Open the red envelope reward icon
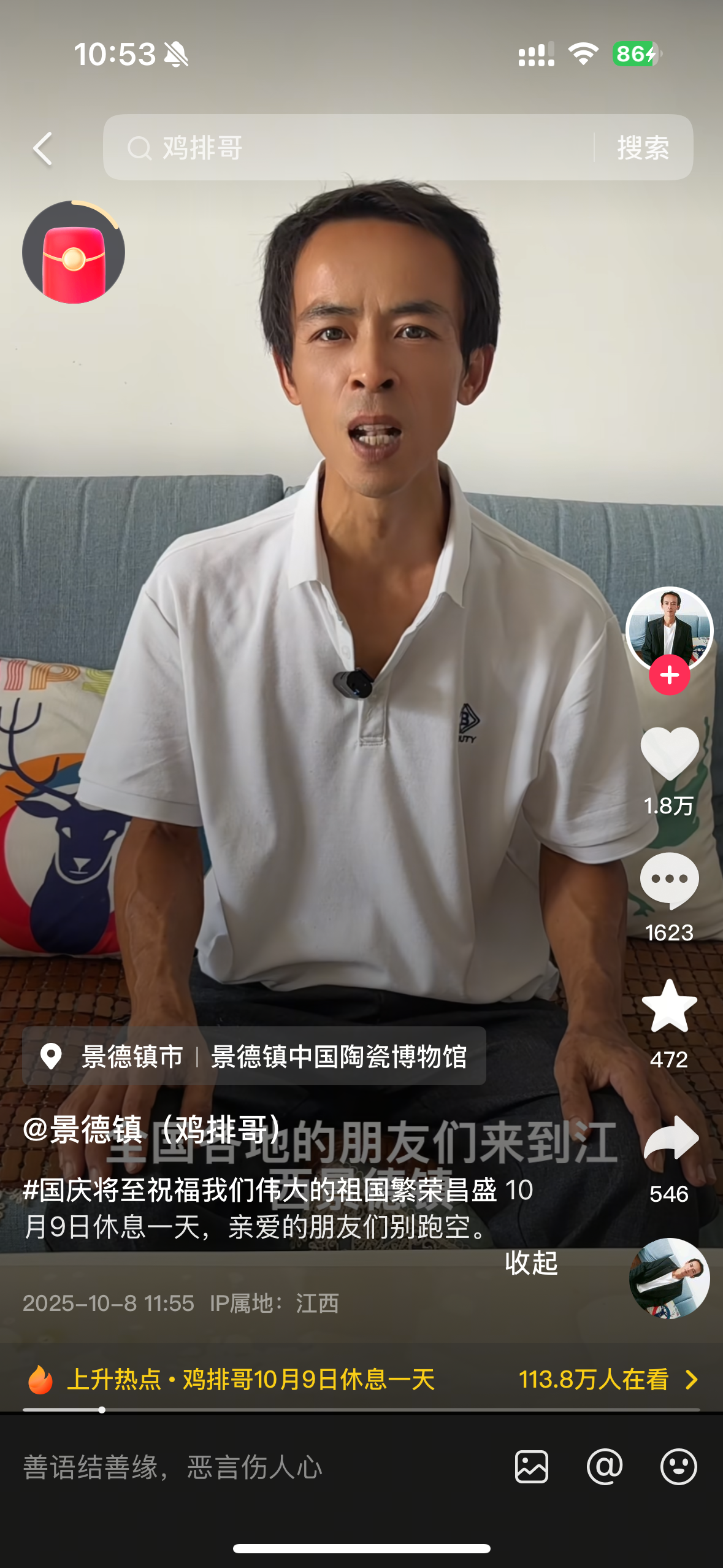This screenshot has height=1568, width=723. click(74, 253)
